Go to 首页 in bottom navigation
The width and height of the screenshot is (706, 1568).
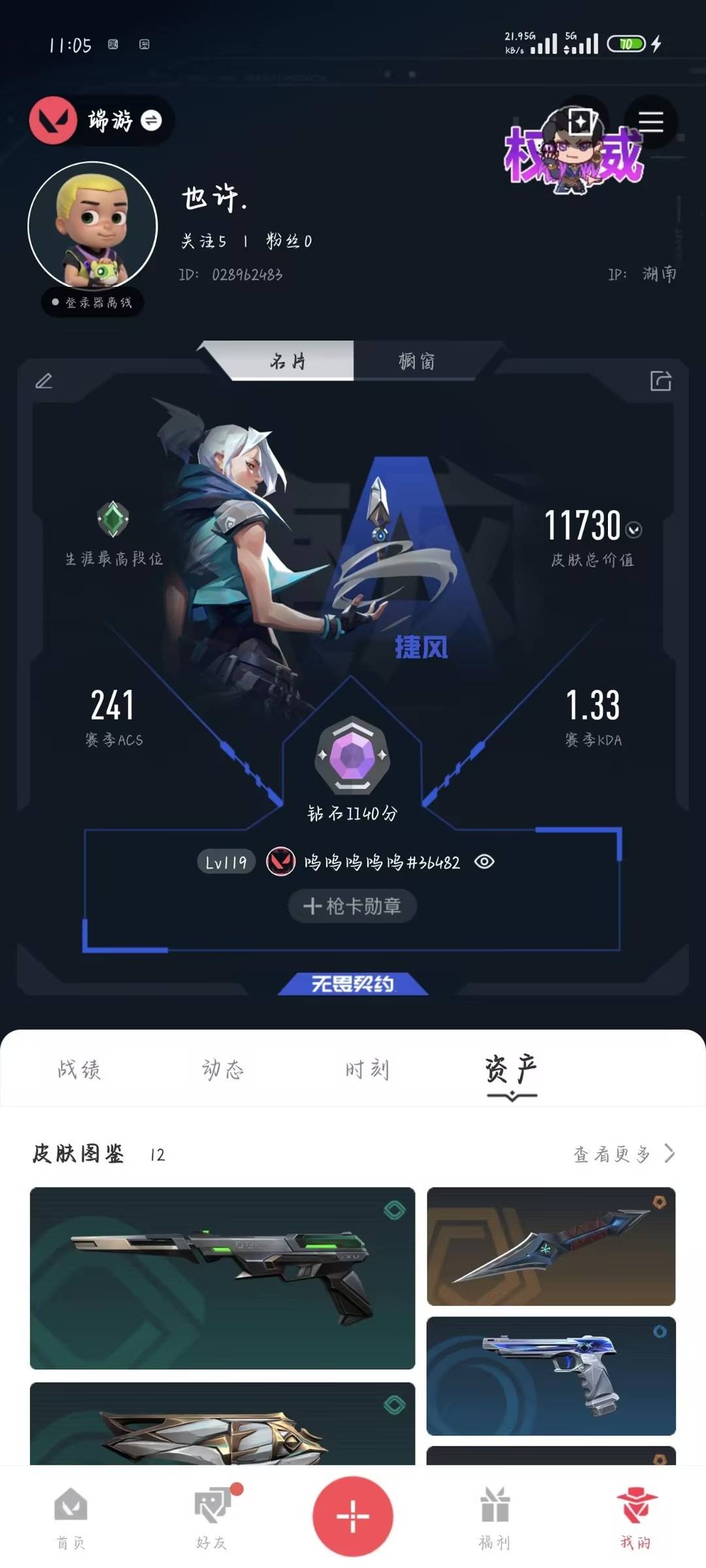click(71, 1518)
